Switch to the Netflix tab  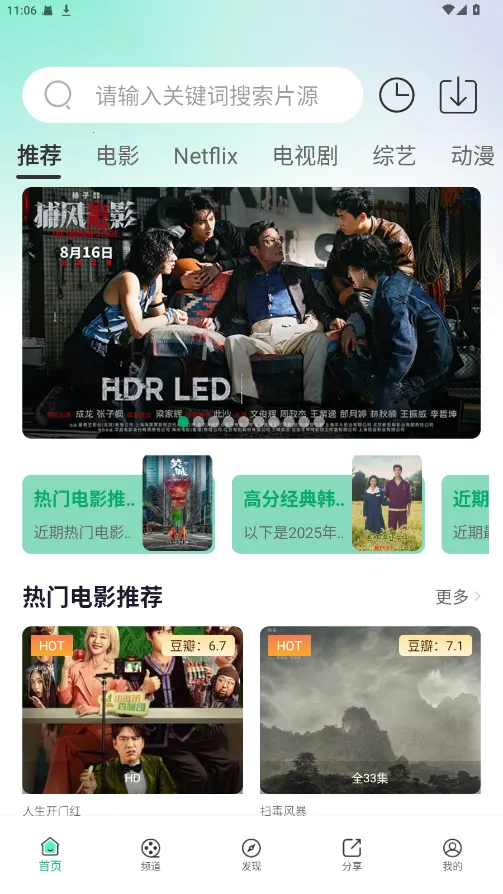(x=205, y=156)
